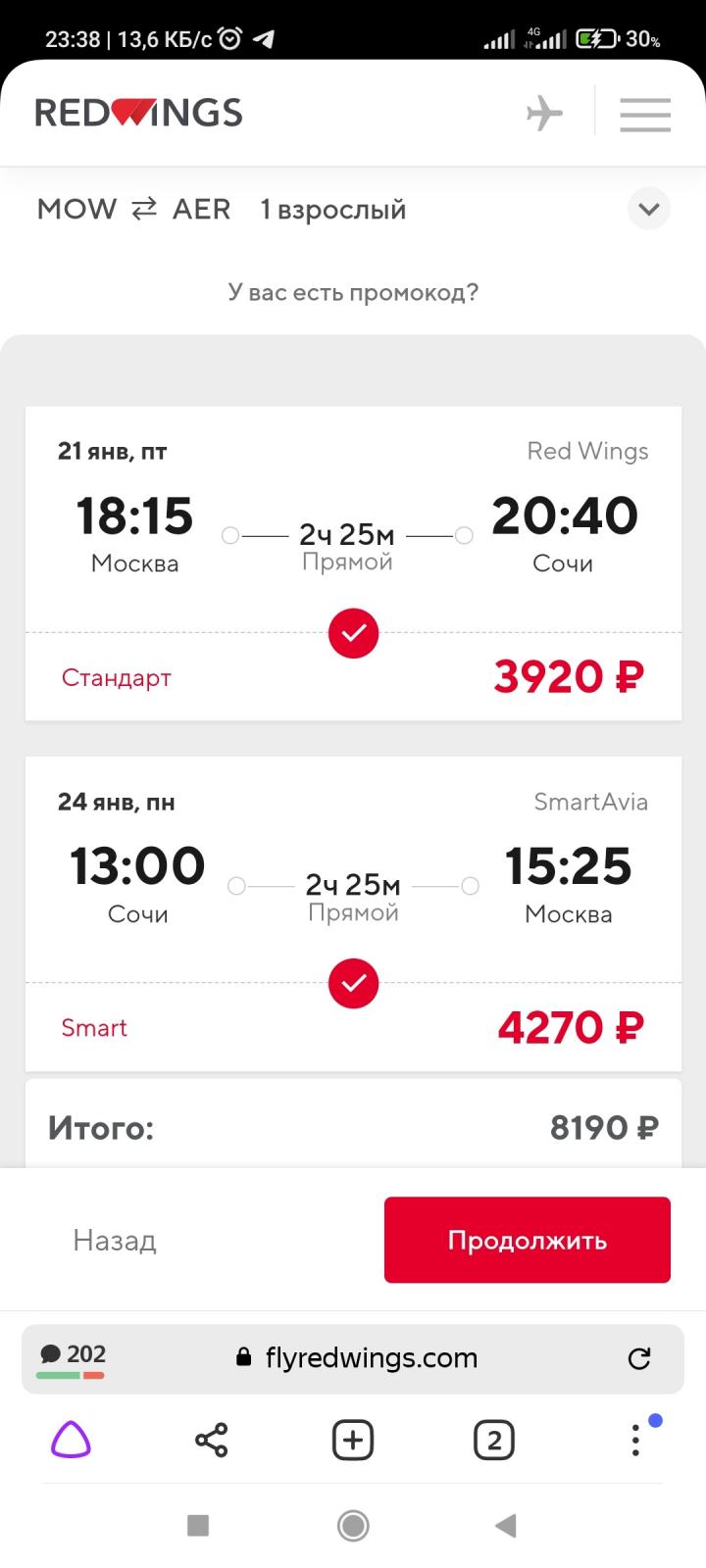706x1568 pixels.
Task: Go to the system home screen
Action: 353,1525
